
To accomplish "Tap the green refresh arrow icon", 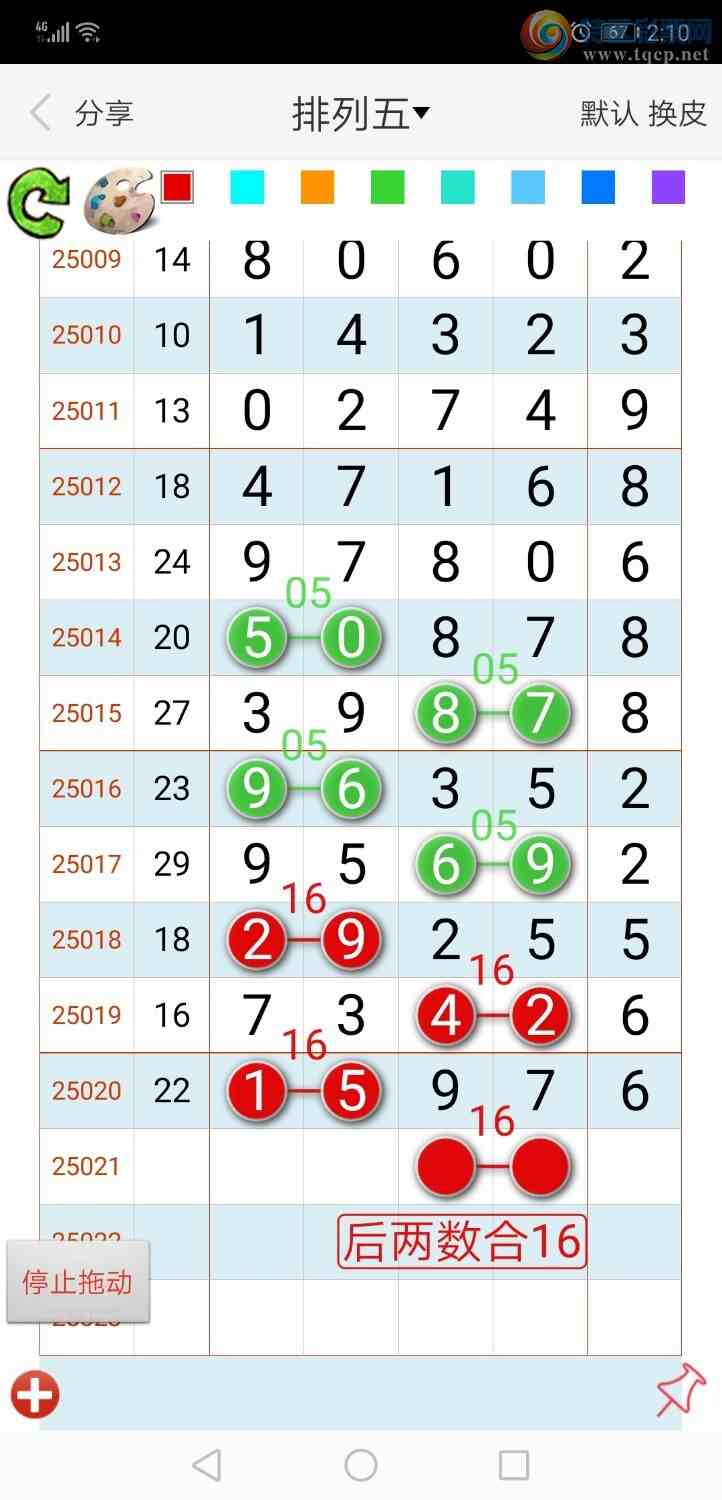I will 38,201.
